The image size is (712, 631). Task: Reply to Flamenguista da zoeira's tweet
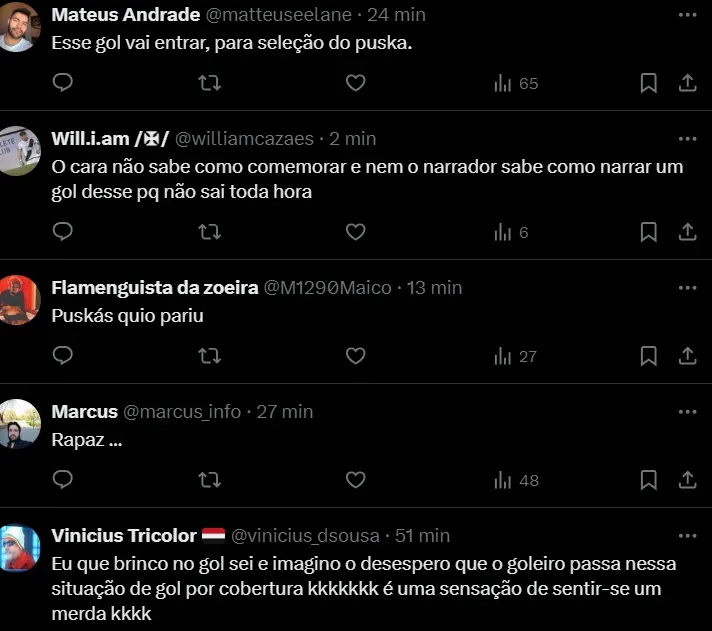tap(63, 355)
